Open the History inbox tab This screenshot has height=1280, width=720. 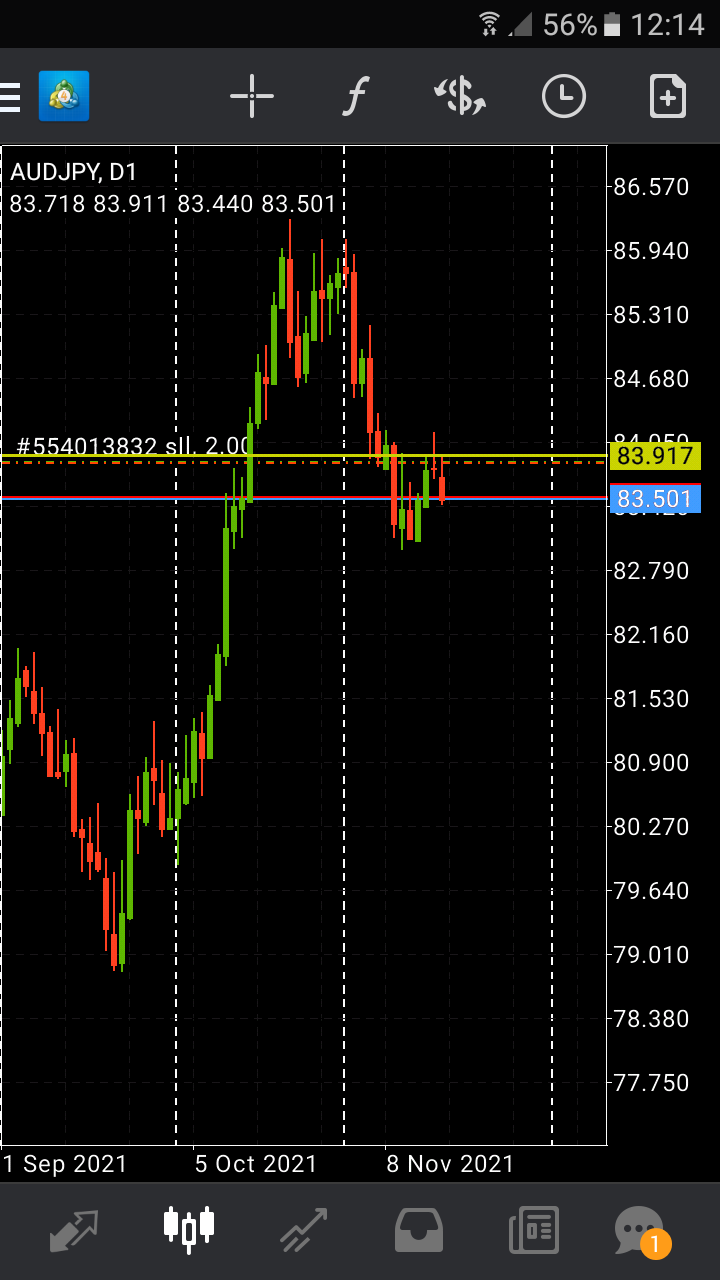[419, 1230]
